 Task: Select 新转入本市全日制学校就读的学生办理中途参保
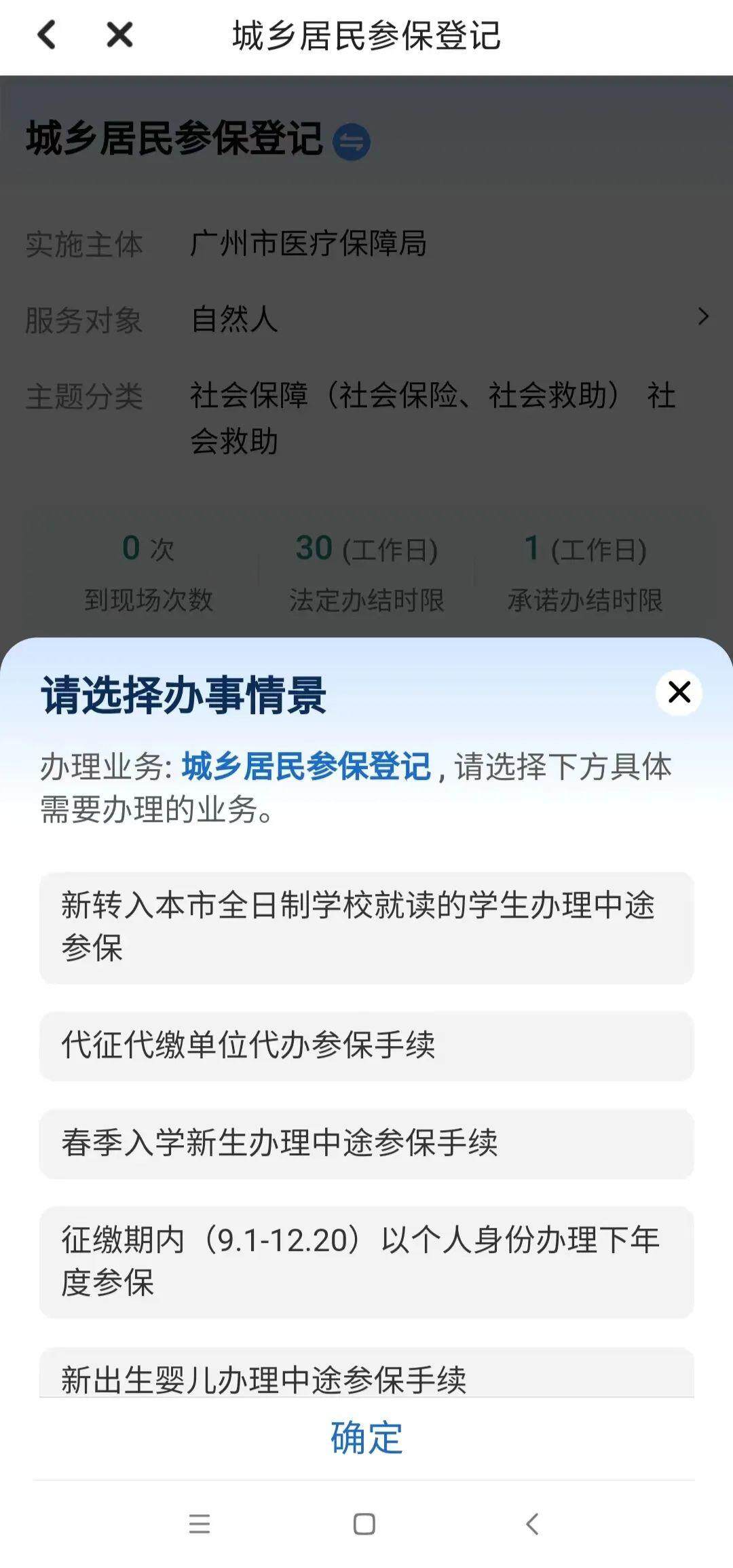coord(366,927)
